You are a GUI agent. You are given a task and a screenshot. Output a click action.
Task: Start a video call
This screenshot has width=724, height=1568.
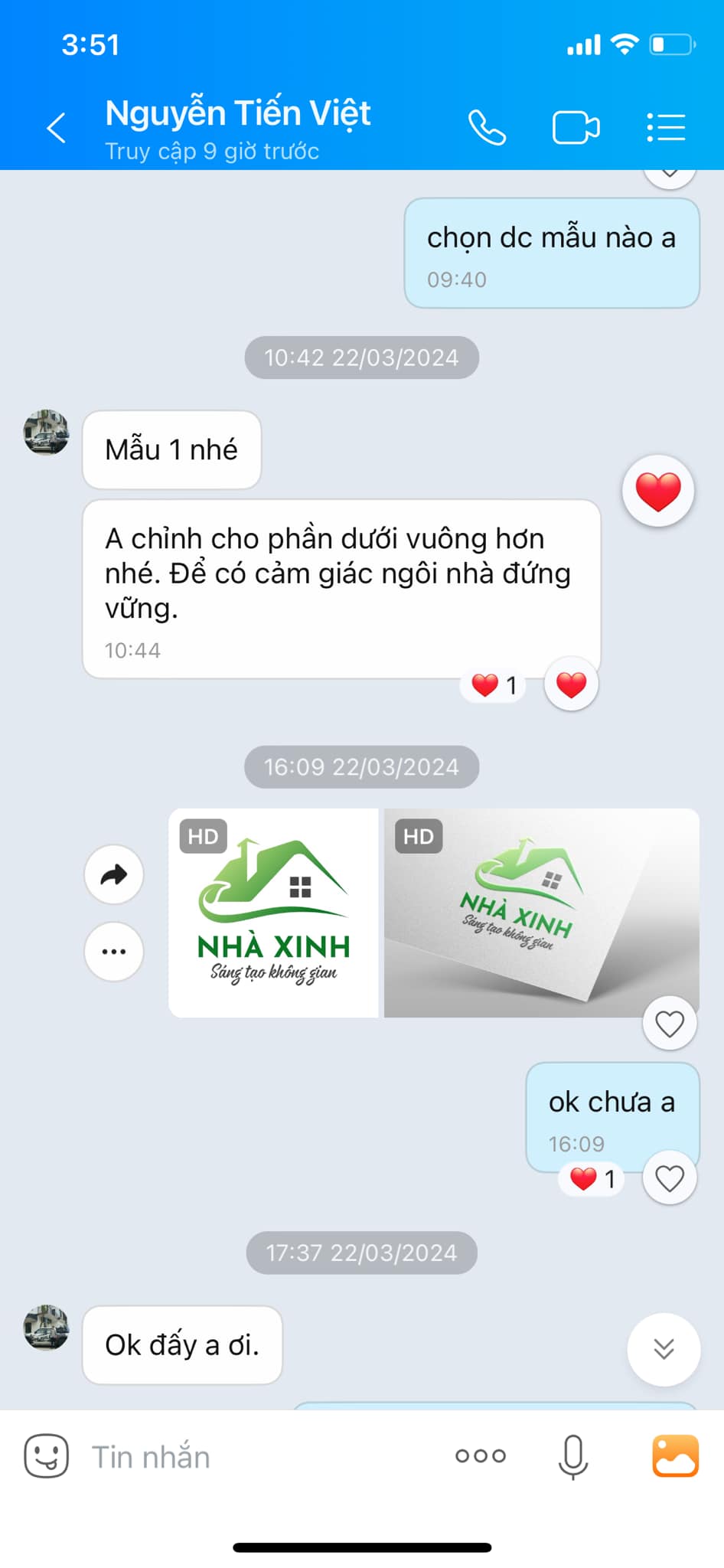pos(576,128)
